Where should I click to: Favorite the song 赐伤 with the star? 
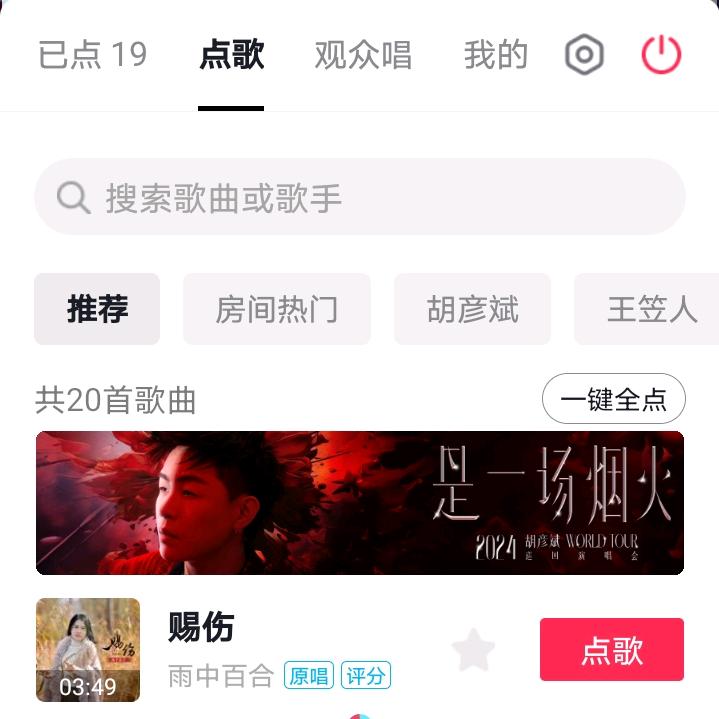click(473, 651)
